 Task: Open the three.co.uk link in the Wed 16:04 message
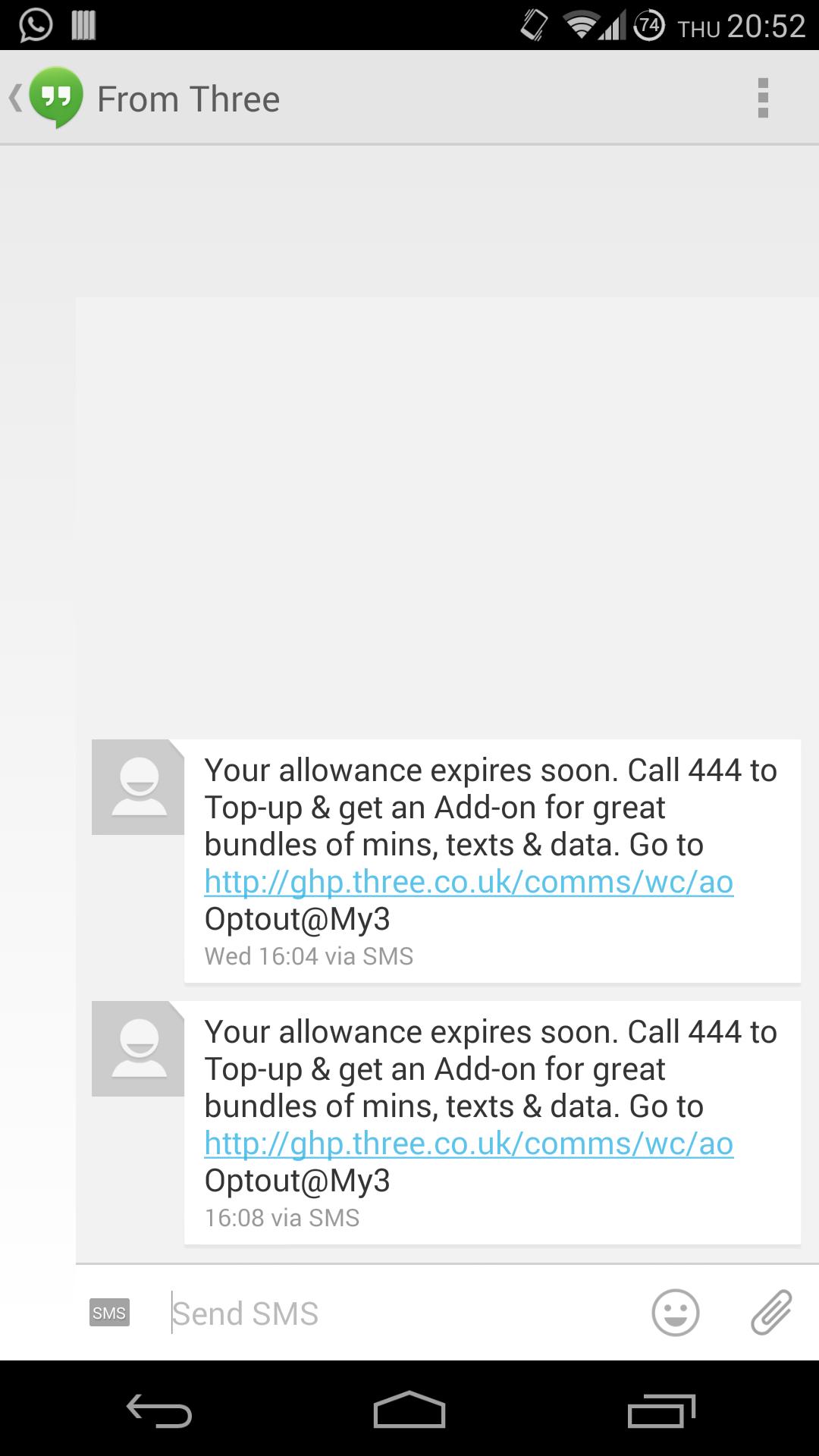point(469,882)
